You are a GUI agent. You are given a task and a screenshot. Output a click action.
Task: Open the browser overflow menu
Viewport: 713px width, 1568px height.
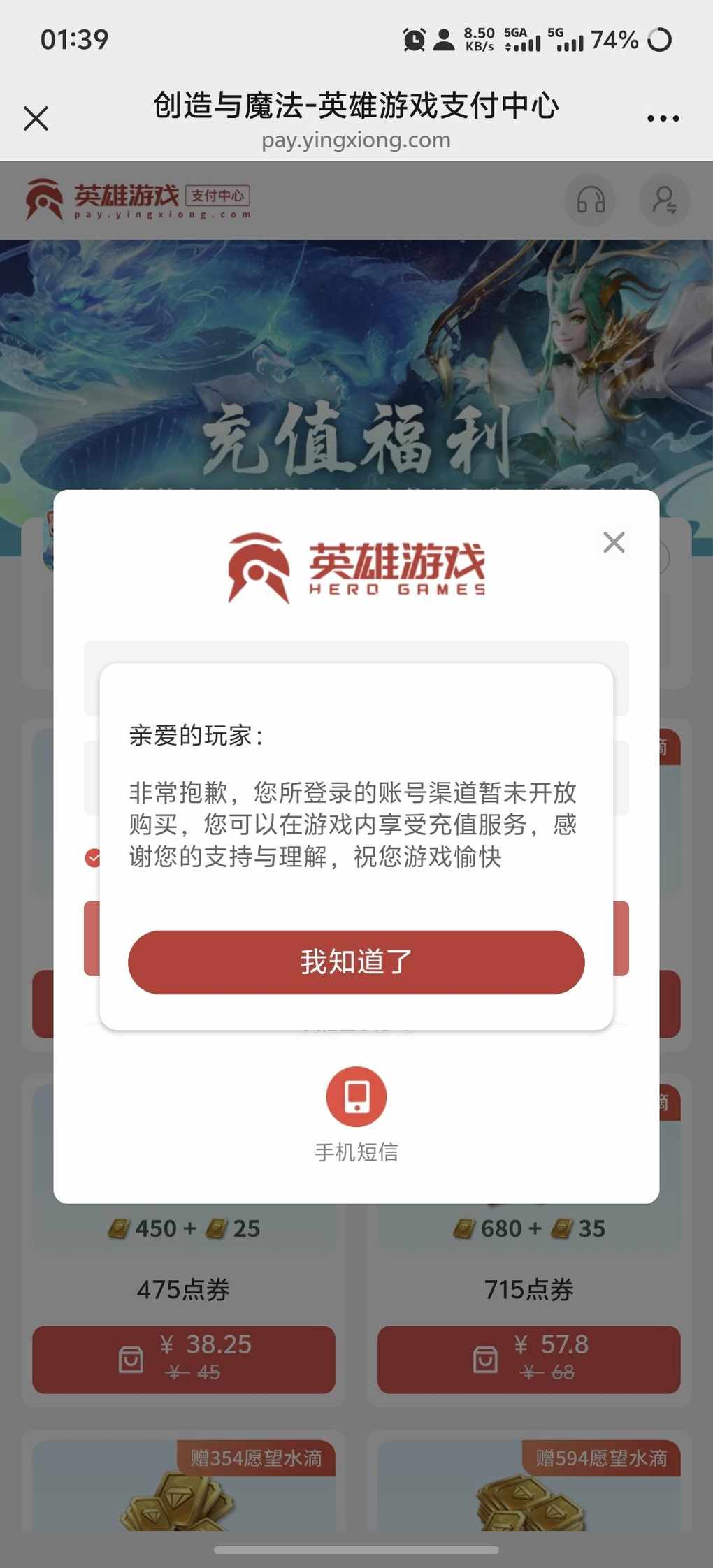(663, 118)
